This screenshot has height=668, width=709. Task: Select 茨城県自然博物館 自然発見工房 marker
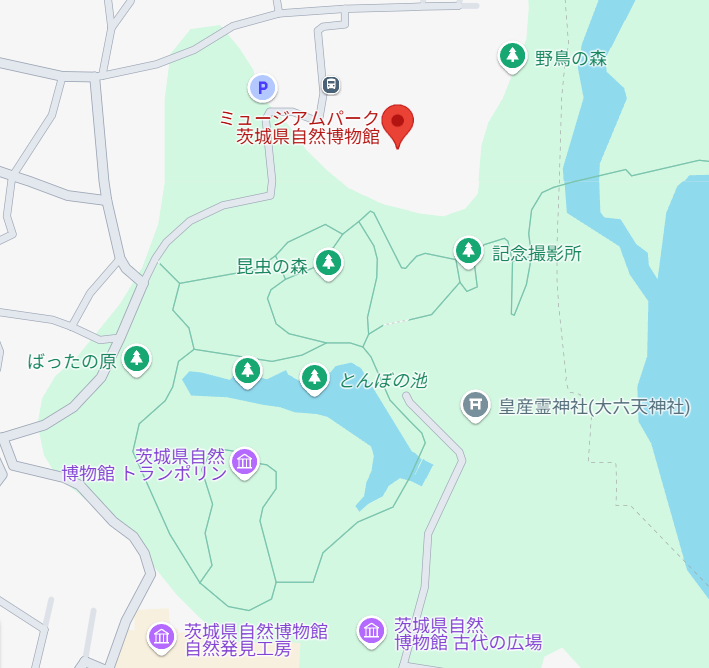[161, 636]
